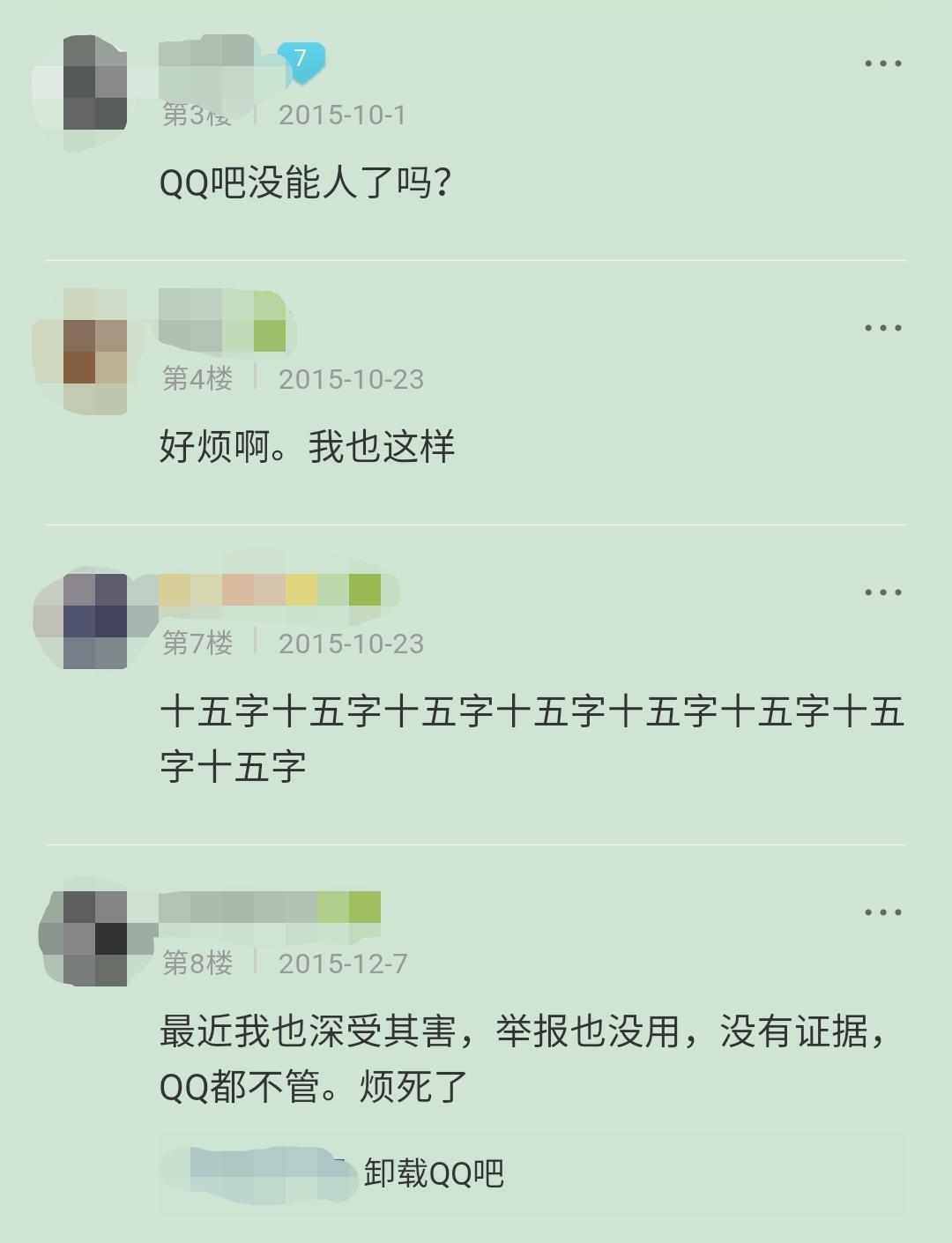Viewport: 952px width, 1243px height.
Task: Select the date 2015-12-7 on floor 8
Action: (x=342, y=964)
